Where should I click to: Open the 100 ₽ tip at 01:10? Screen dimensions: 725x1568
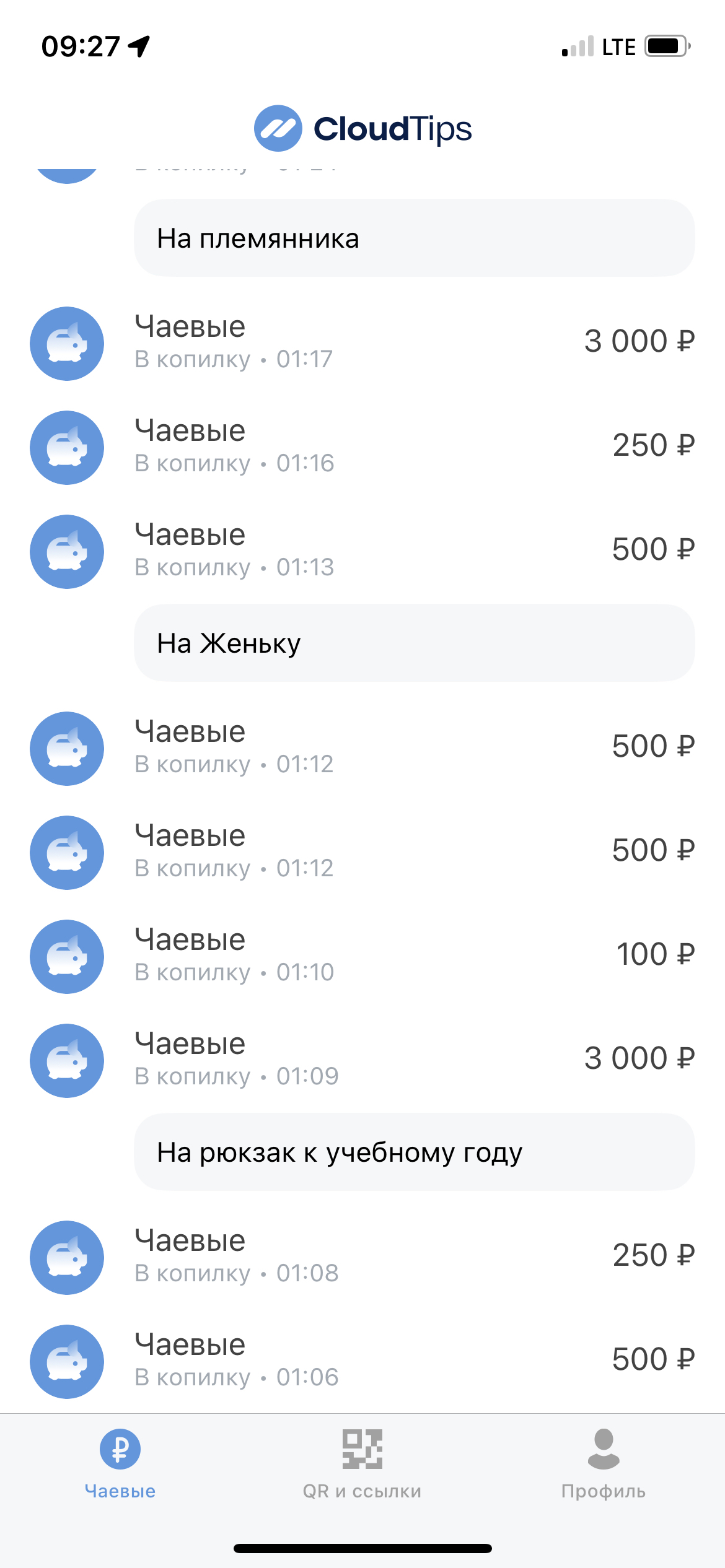pos(362,956)
